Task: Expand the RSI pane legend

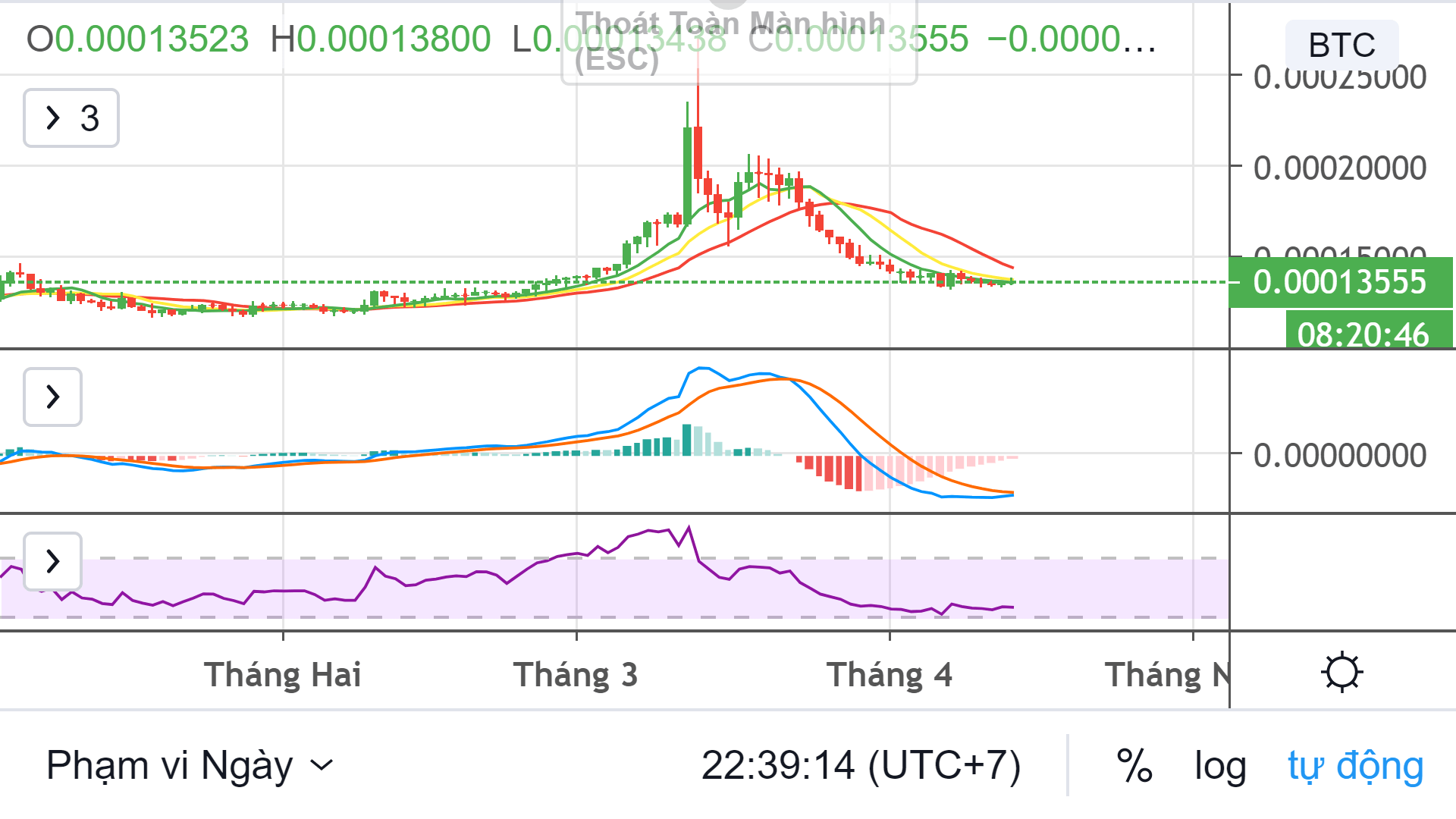Action: pyautogui.click(x=52, y=561)
